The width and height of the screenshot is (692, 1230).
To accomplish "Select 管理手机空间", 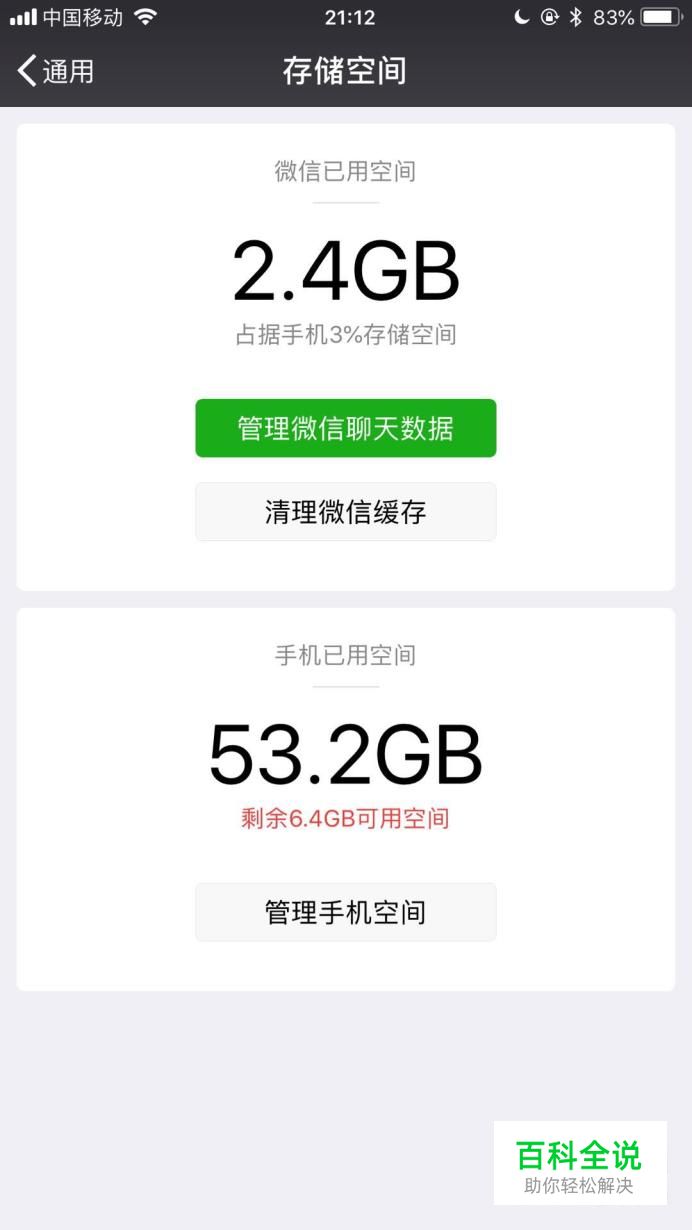I will pyautogui.click(x=345, y=912).
